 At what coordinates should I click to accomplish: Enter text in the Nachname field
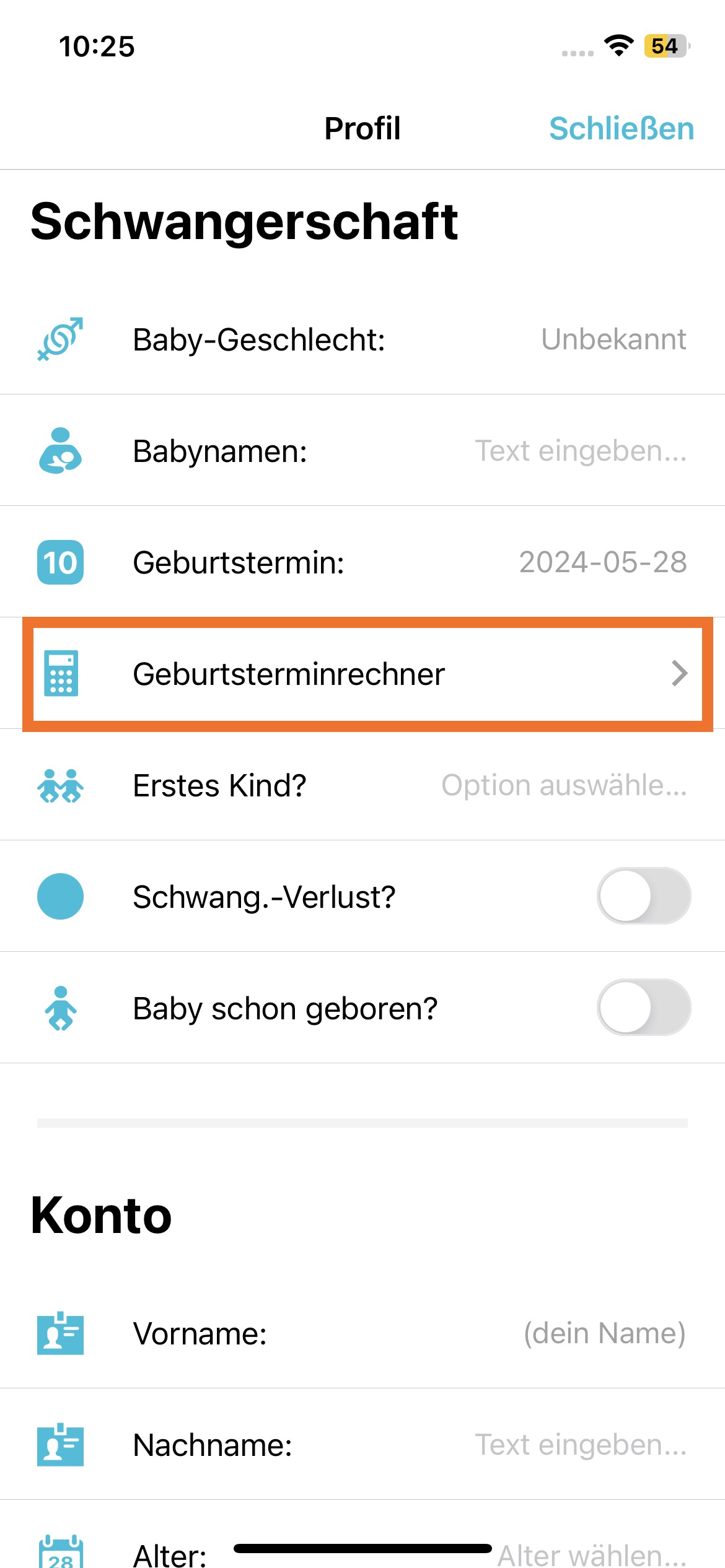click(x=580, y=1445)
